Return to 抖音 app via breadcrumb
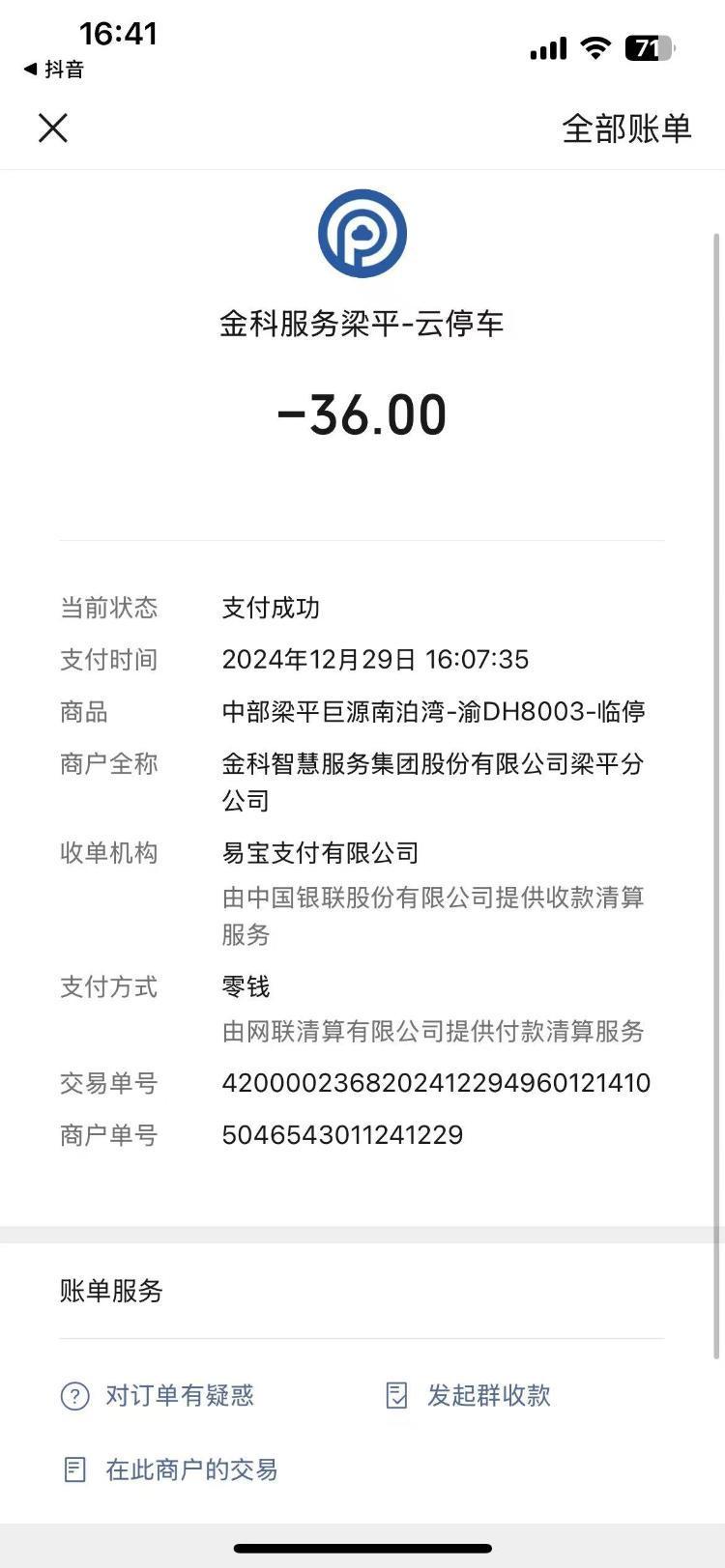 click(x=54, y=70)
